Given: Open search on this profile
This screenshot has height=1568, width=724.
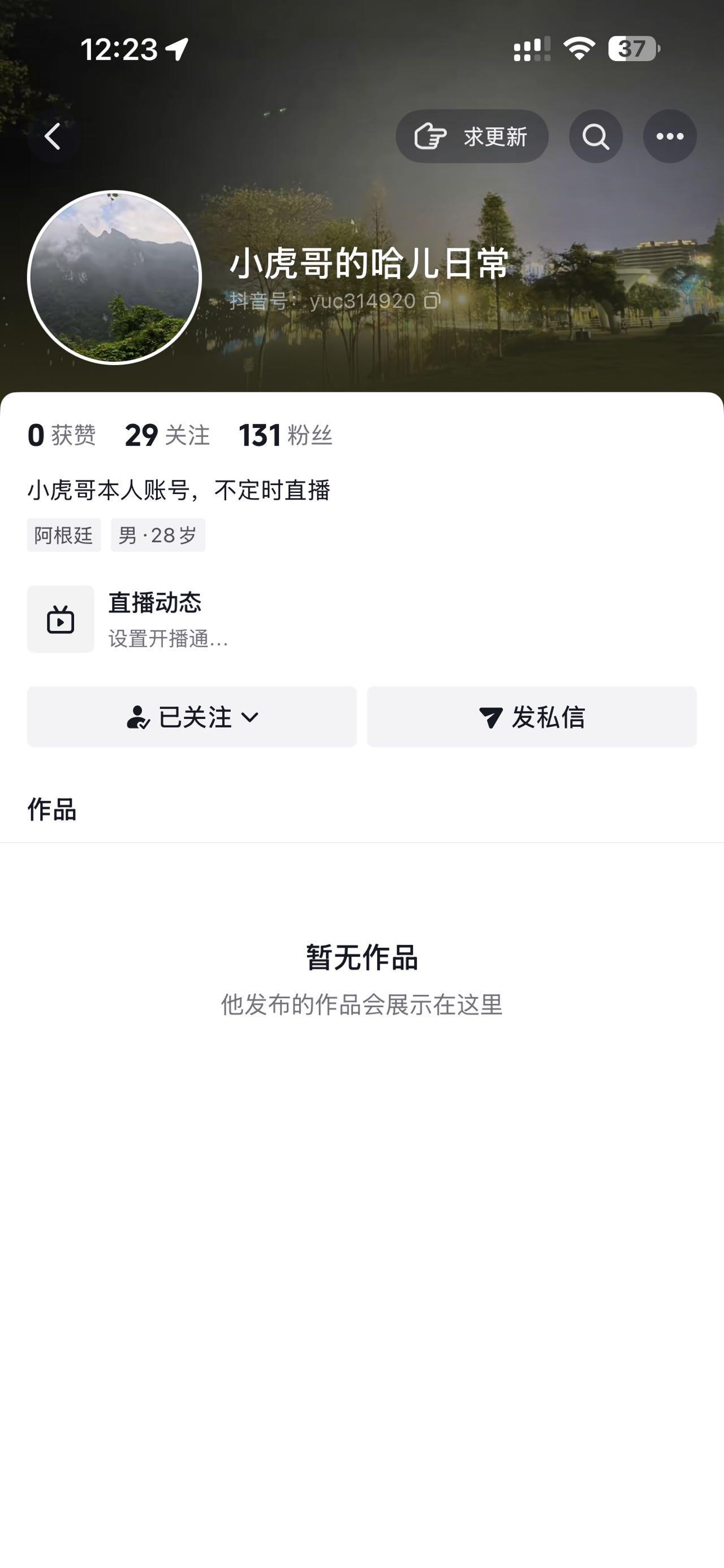Looking at the screenshot, I should (596, 136).
